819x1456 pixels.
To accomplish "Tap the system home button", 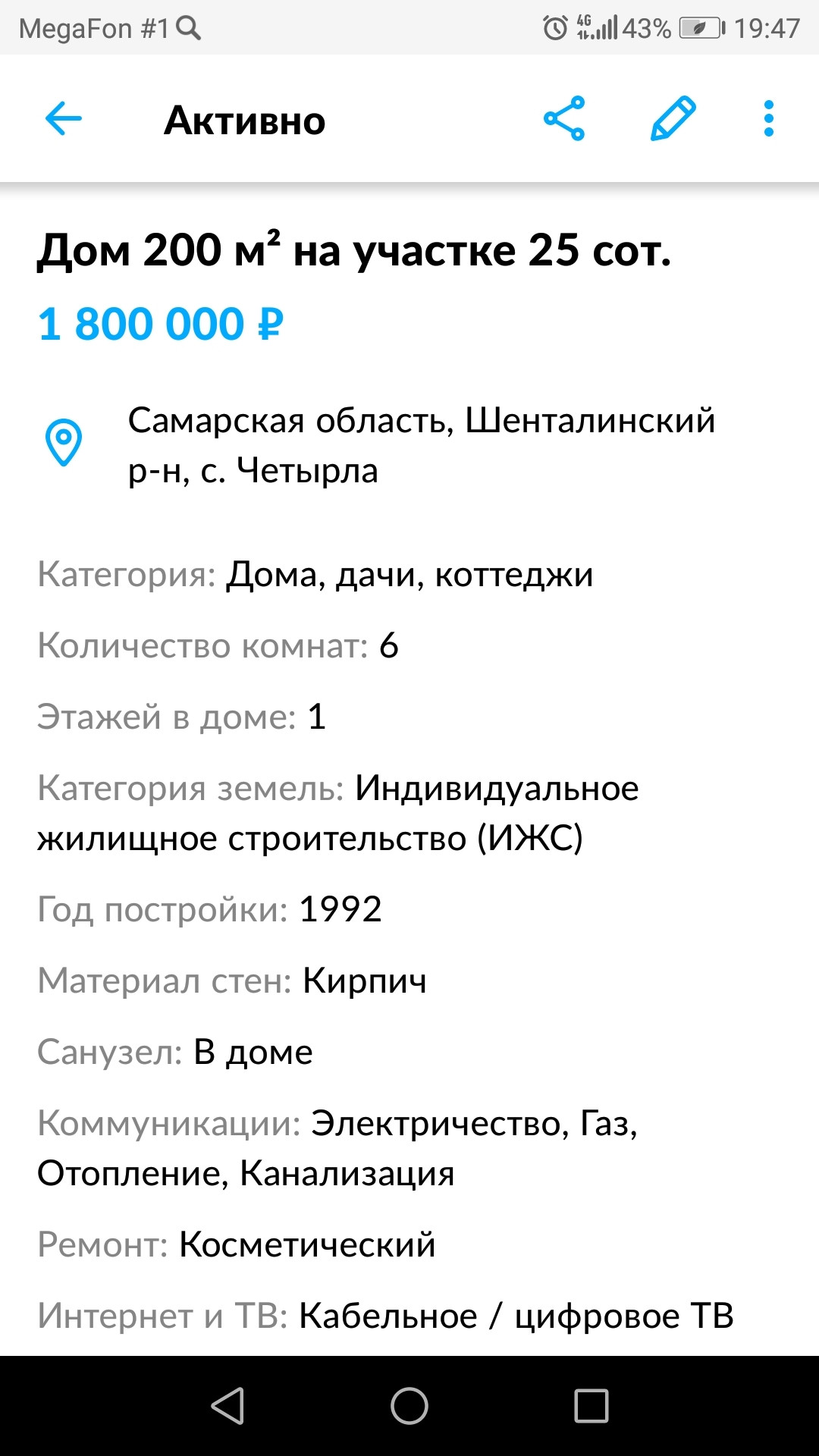I will [x=409, y=1406].
